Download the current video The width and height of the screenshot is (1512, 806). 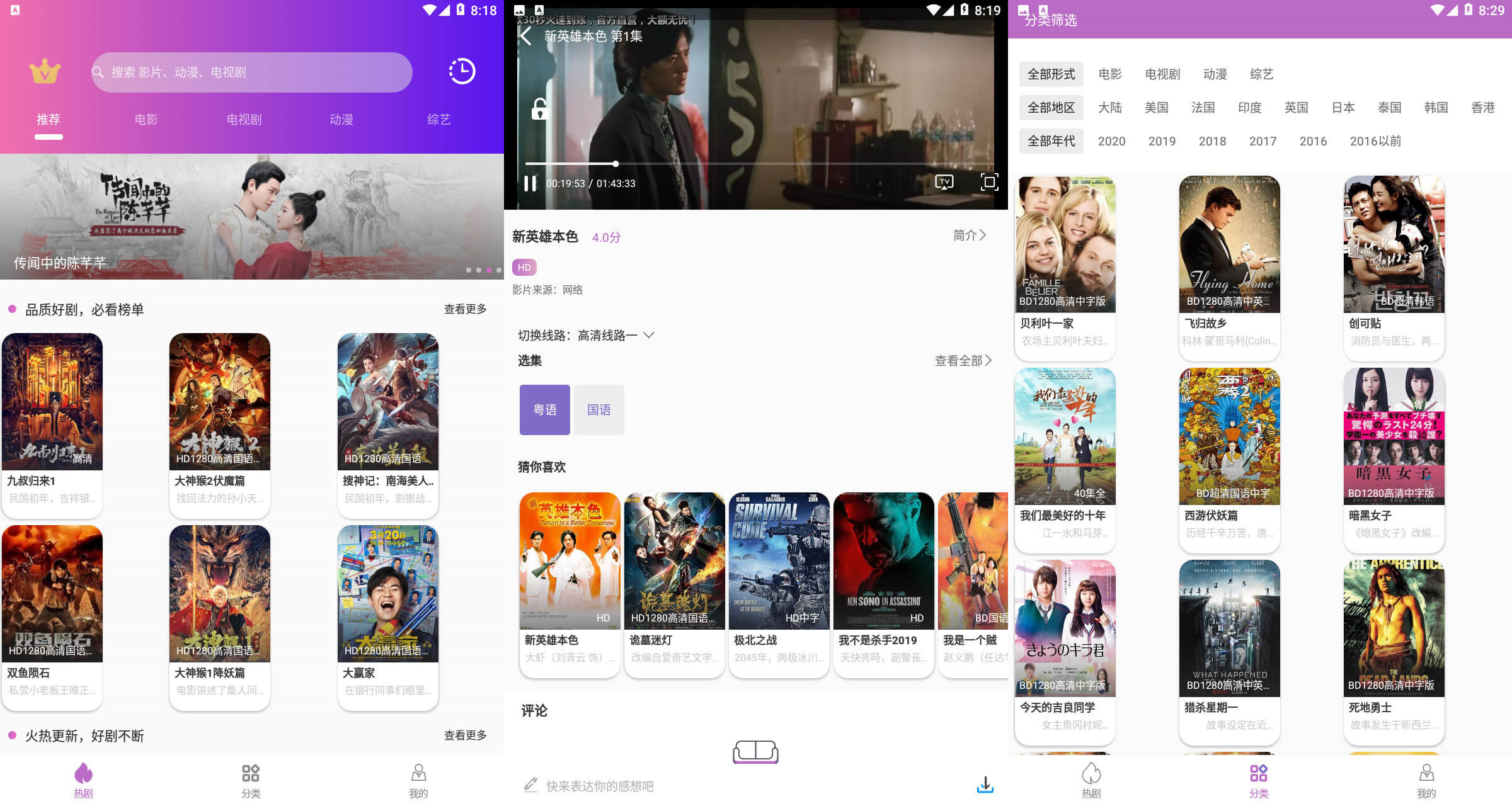(985, 785)
